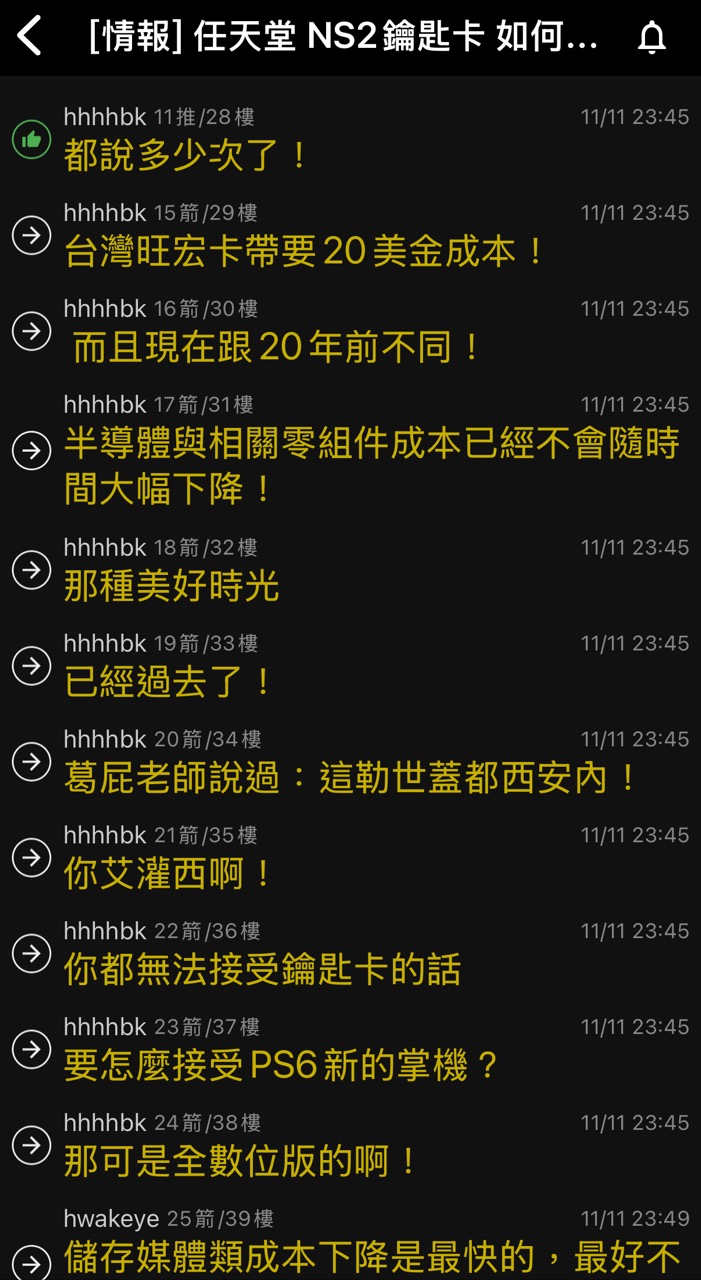
Task: Select the comment starting with 半導體與相關零組件
Action: [370, 466]
